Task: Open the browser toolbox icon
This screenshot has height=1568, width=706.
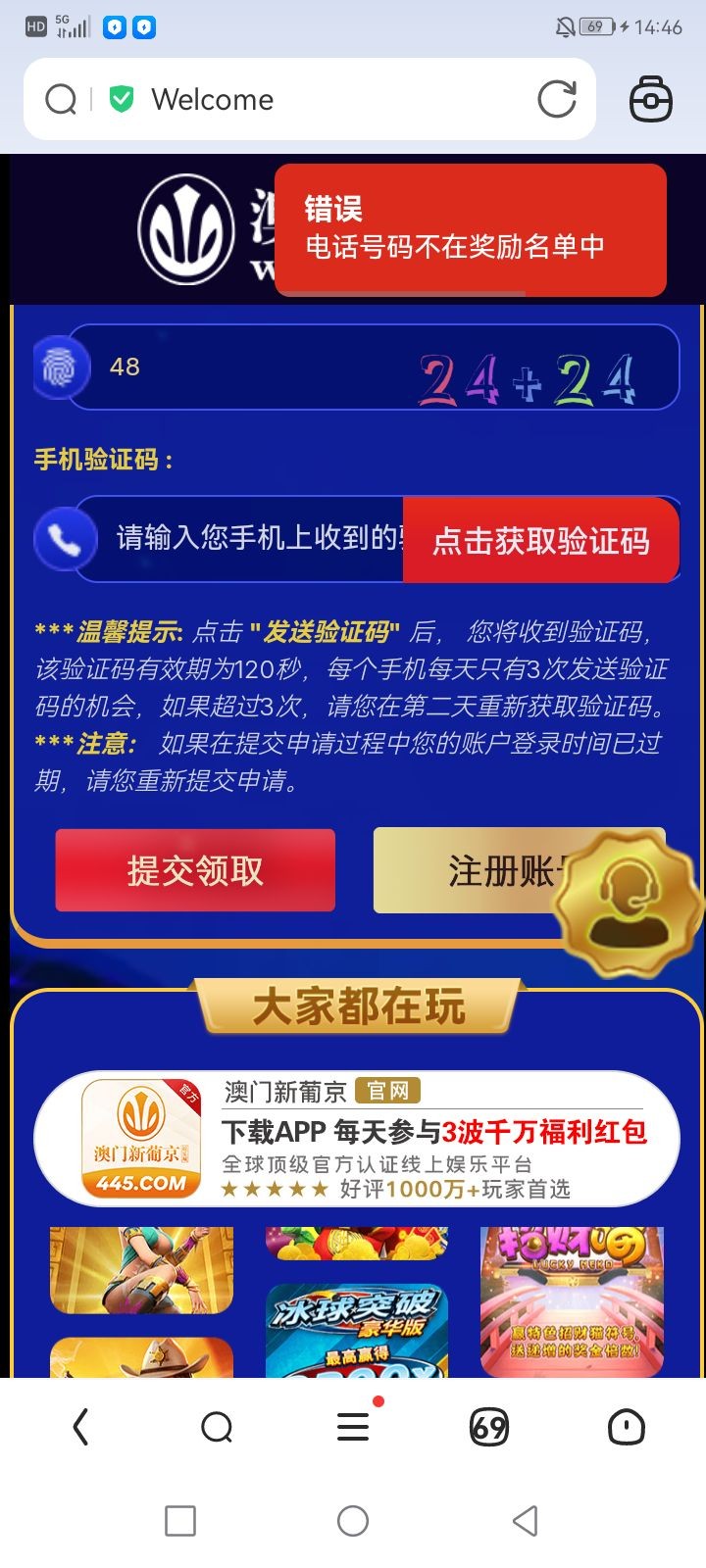Action: pos(650,99)
